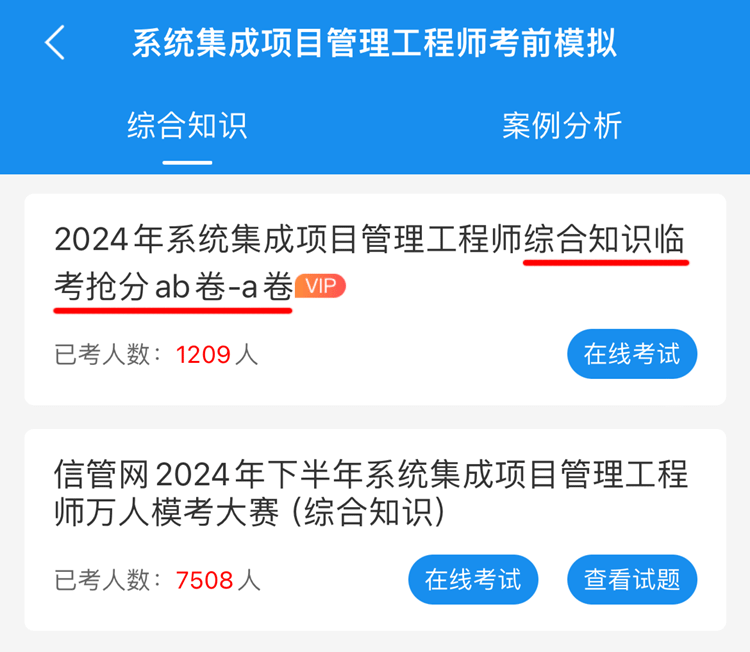Tap 查看试题 for the 万人模考大赛

[631, 580]
